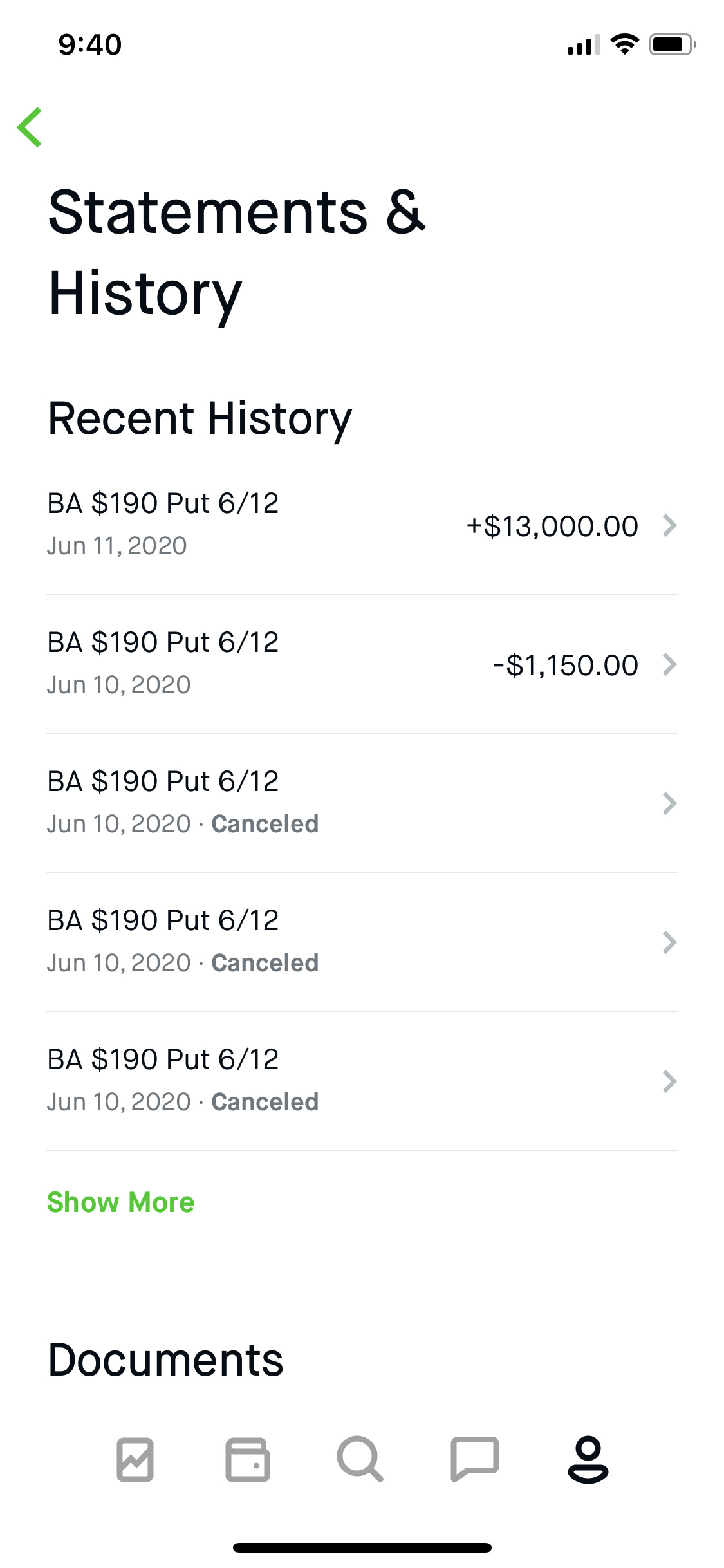The height and width of the screenshot is (1568, 724).
Task: Open the -$1,150.00 BA Put transaction
Action: coord(362,664)
